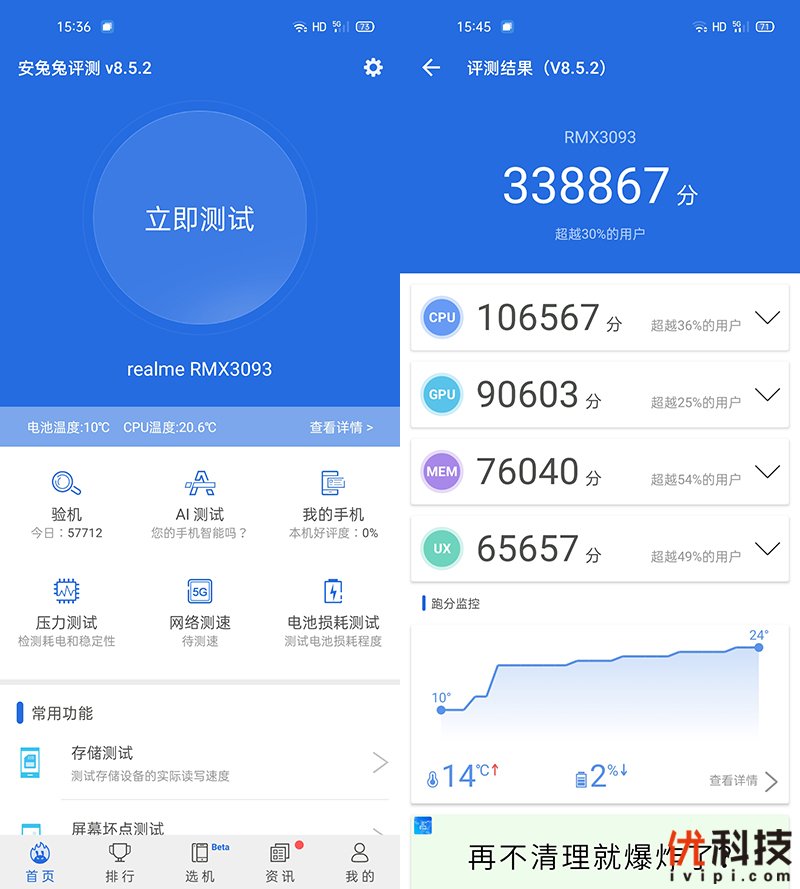
Task: Open the 存储测试 storage test row
Action: pos(200,763)
